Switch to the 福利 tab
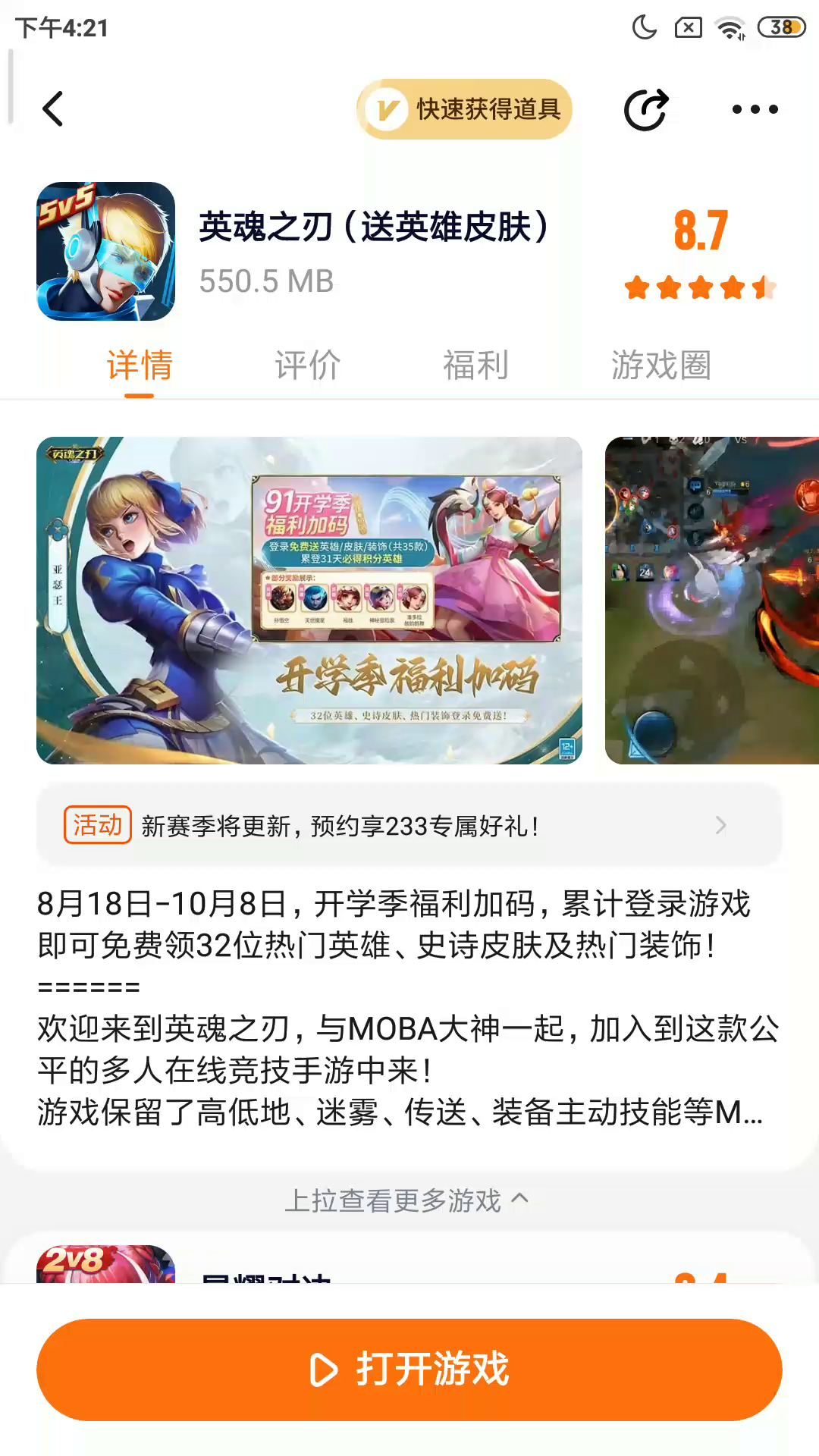The image size is (819, 1456). point(475,366)
